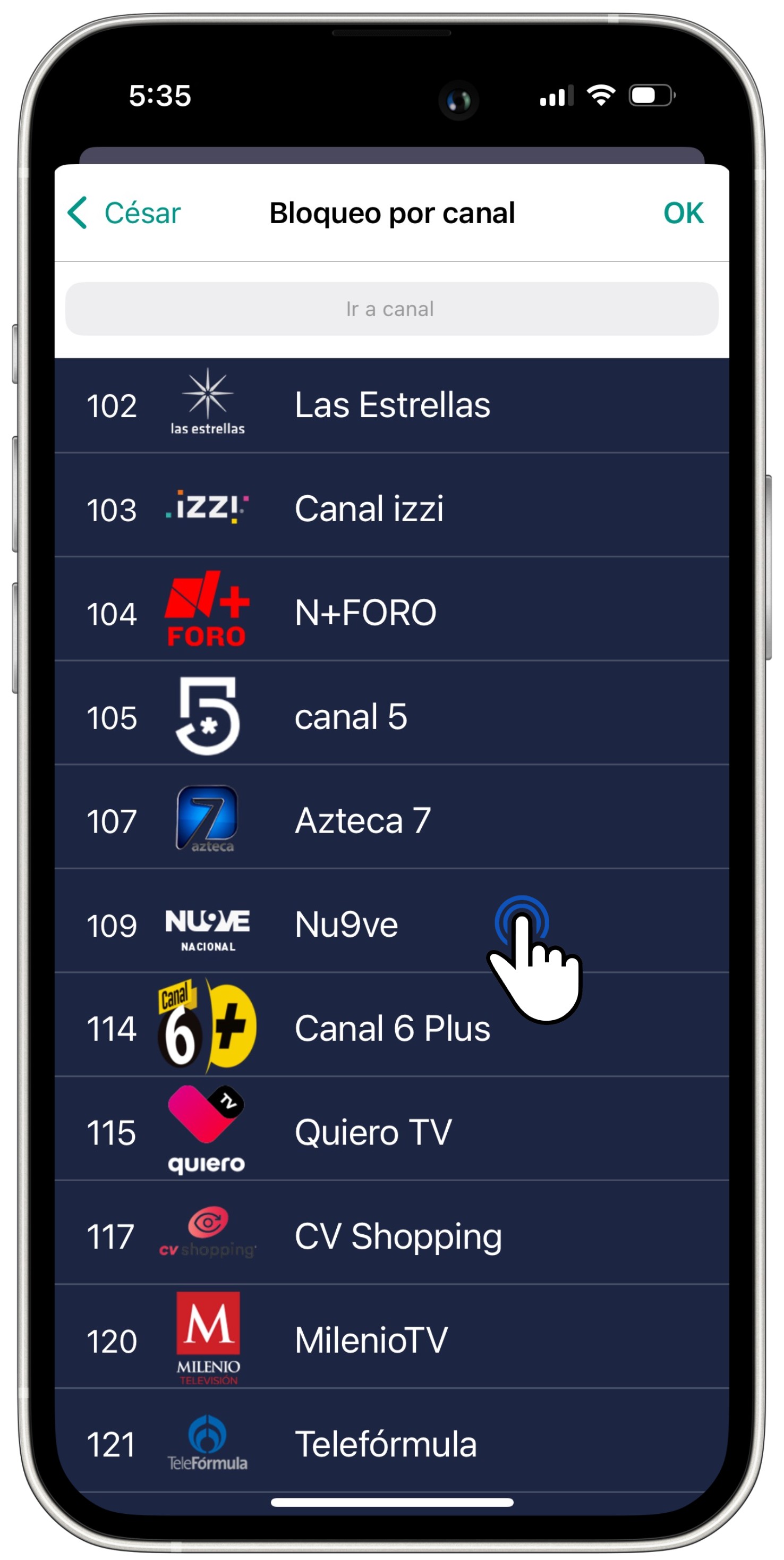This screenshot has height=1560, width=784.
Task: Select channel 105 canal 5
Action: [391, 714]
